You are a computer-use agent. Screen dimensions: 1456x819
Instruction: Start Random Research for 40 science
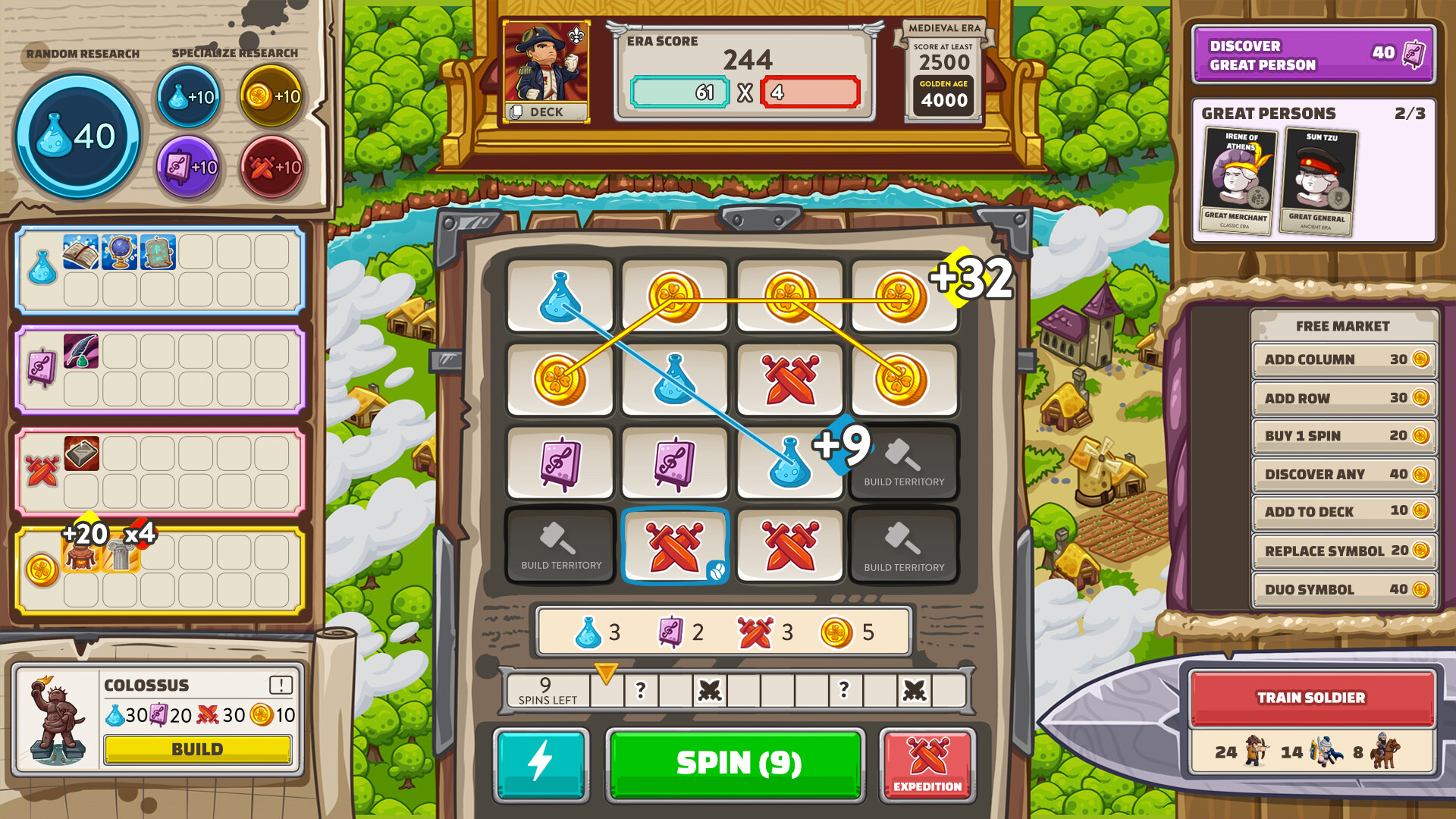point(78,137)
